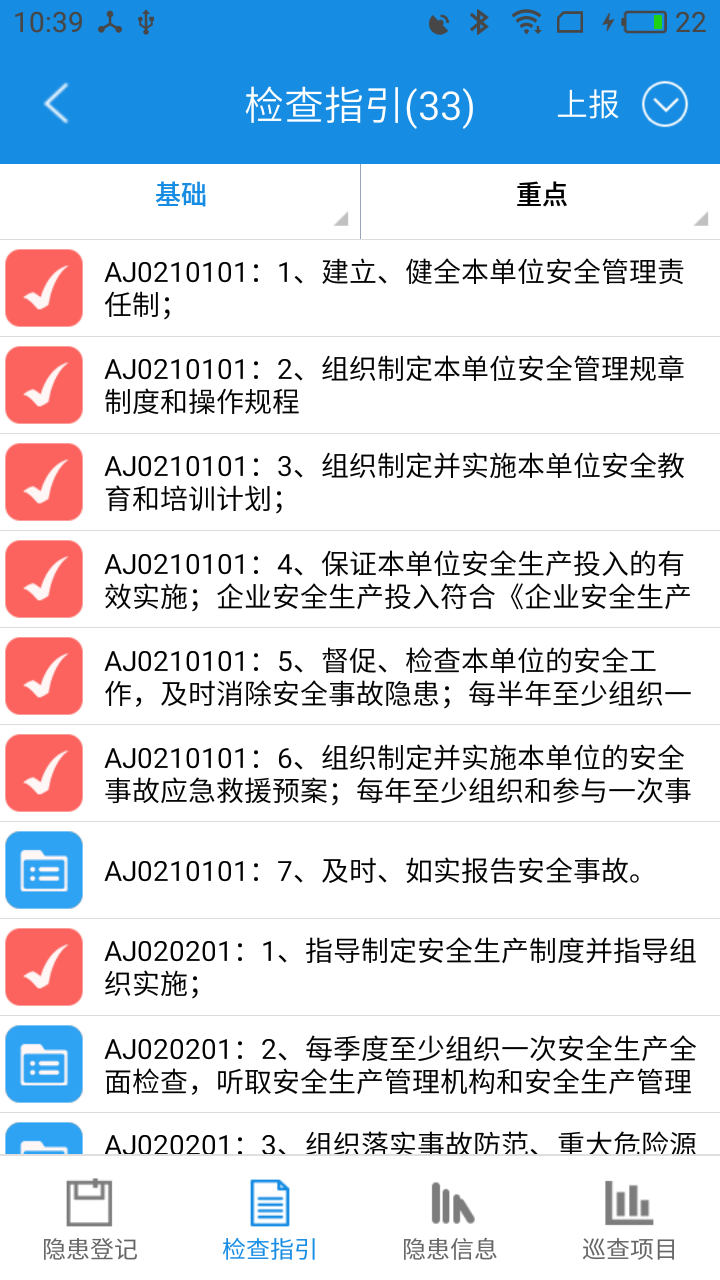Viewport: 720px width, 1280px height.
Task: Open item 组织制定本单位安全管理规章制度和操作规程
Action: 394,385
